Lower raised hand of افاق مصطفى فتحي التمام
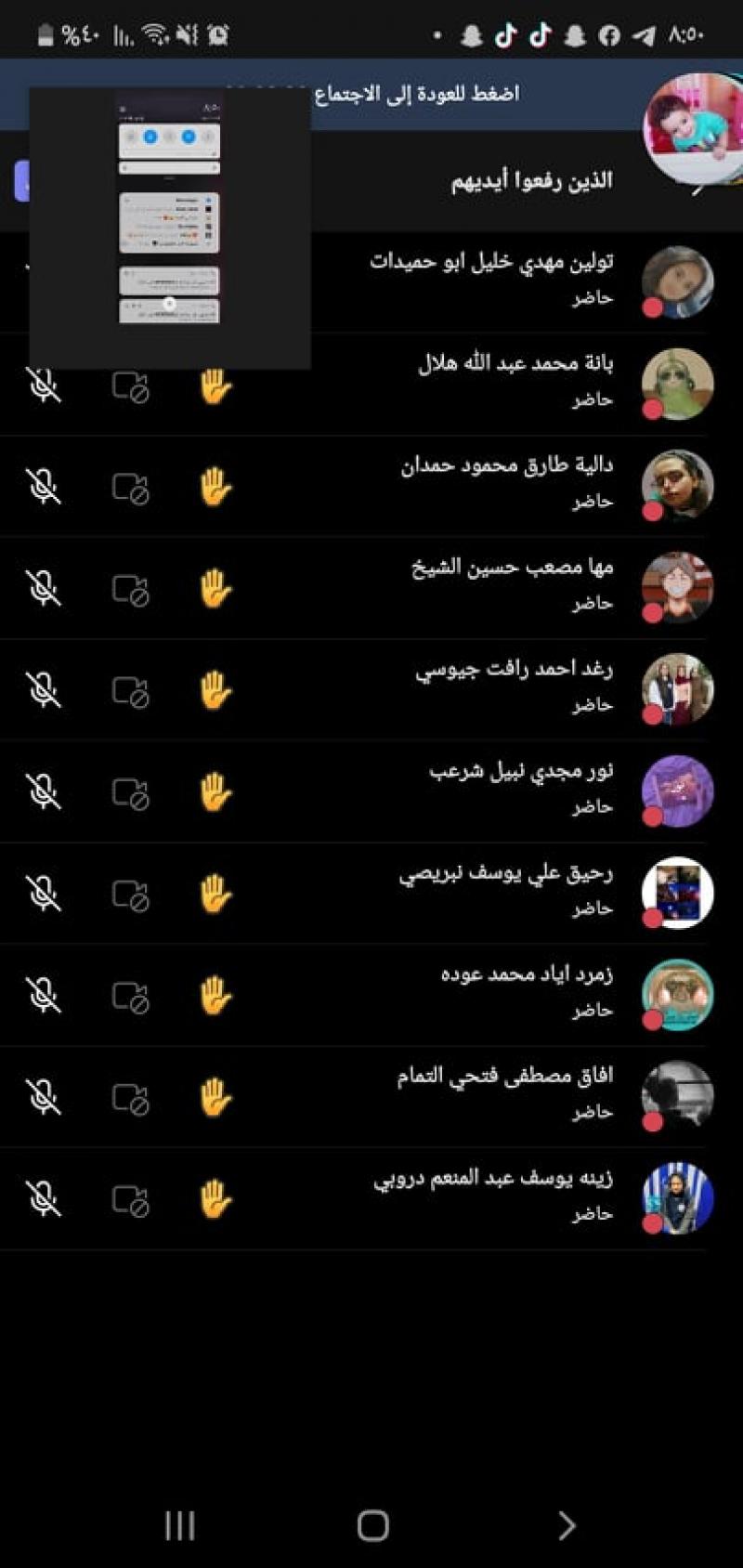The height and width of the screenshot is (1568, 743). 215,1097
